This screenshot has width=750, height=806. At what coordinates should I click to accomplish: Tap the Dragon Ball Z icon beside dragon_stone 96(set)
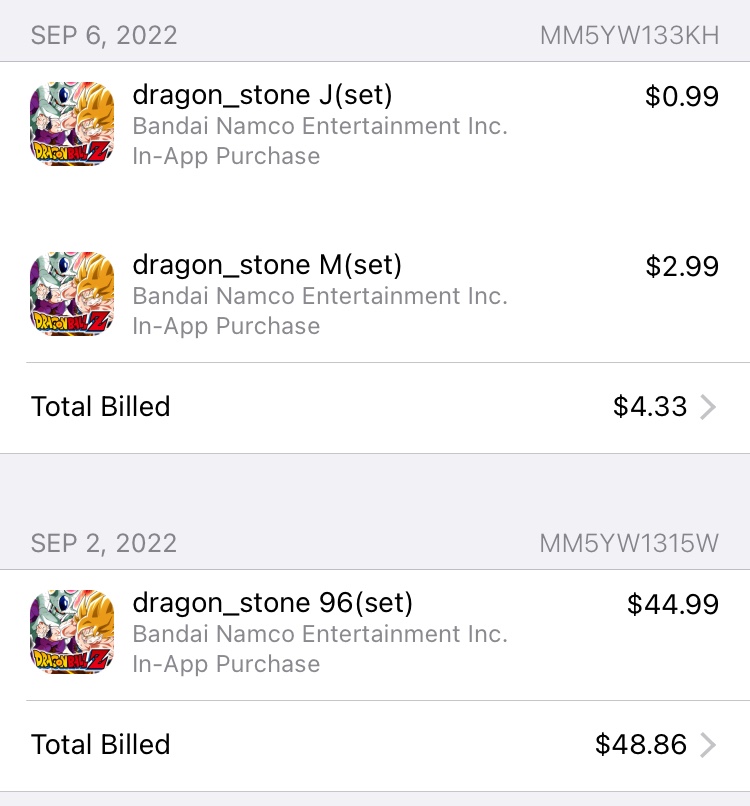[70, 631]
